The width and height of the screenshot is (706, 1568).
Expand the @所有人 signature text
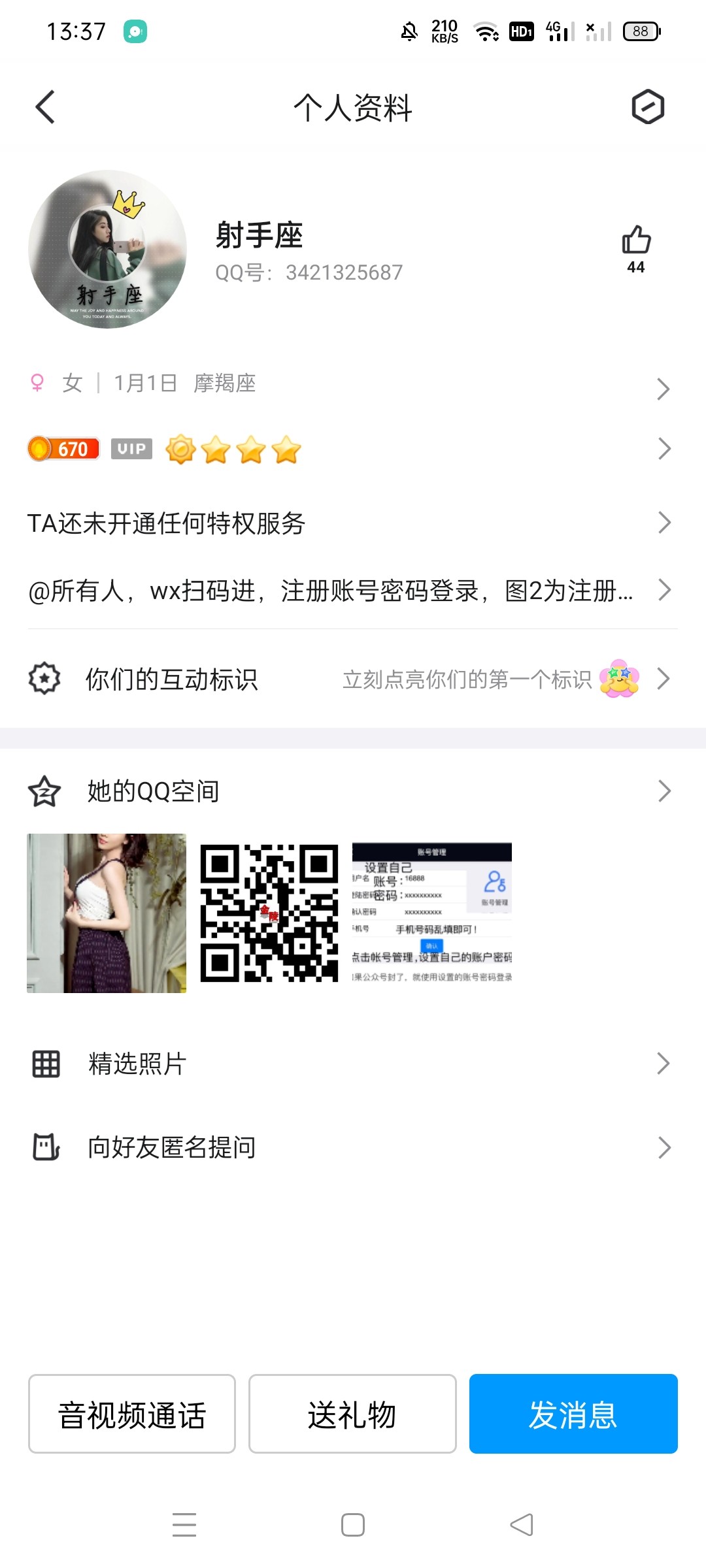(x=353, y=591)
